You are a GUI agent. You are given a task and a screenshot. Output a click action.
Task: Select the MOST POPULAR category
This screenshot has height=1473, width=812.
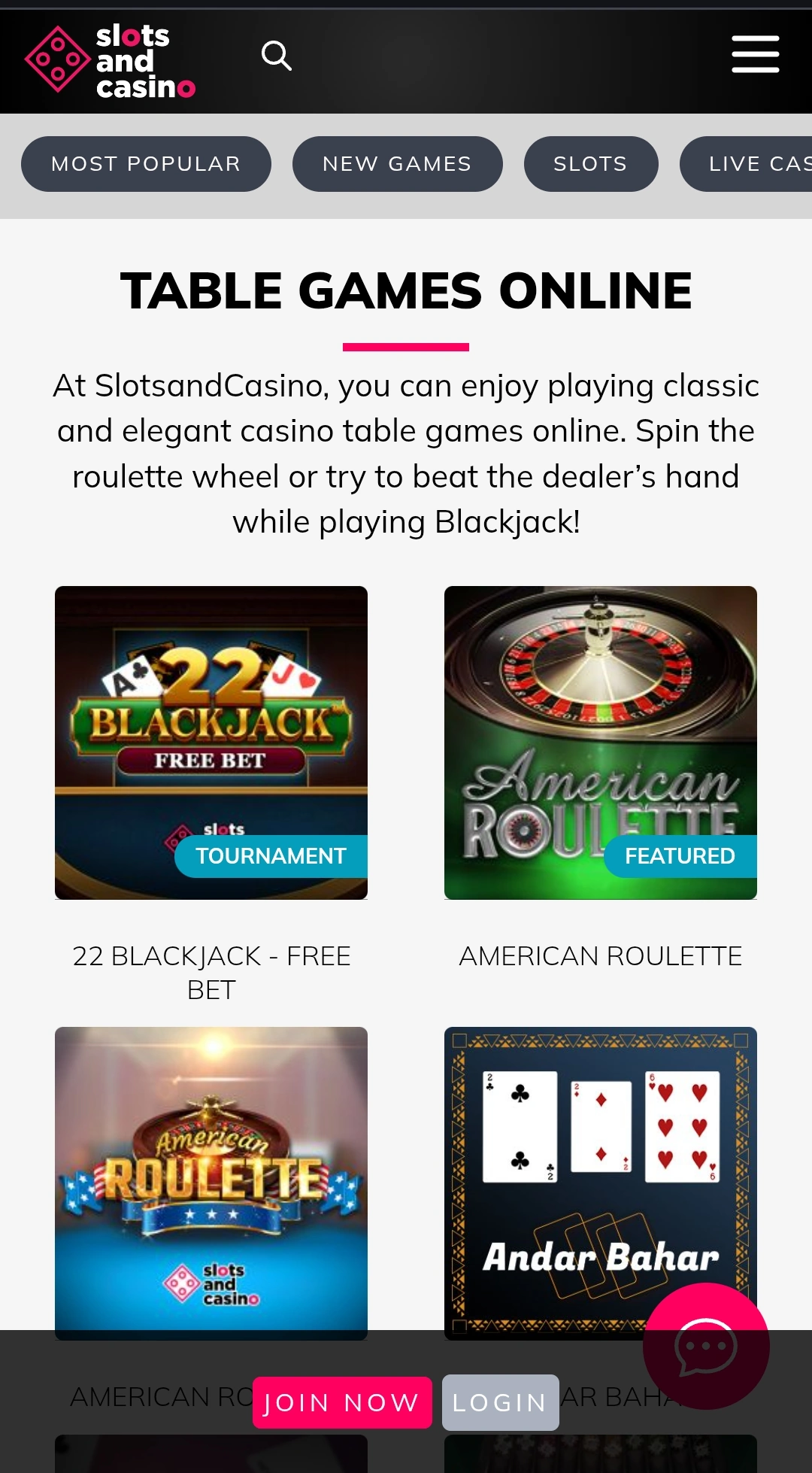tap(145, 163)
